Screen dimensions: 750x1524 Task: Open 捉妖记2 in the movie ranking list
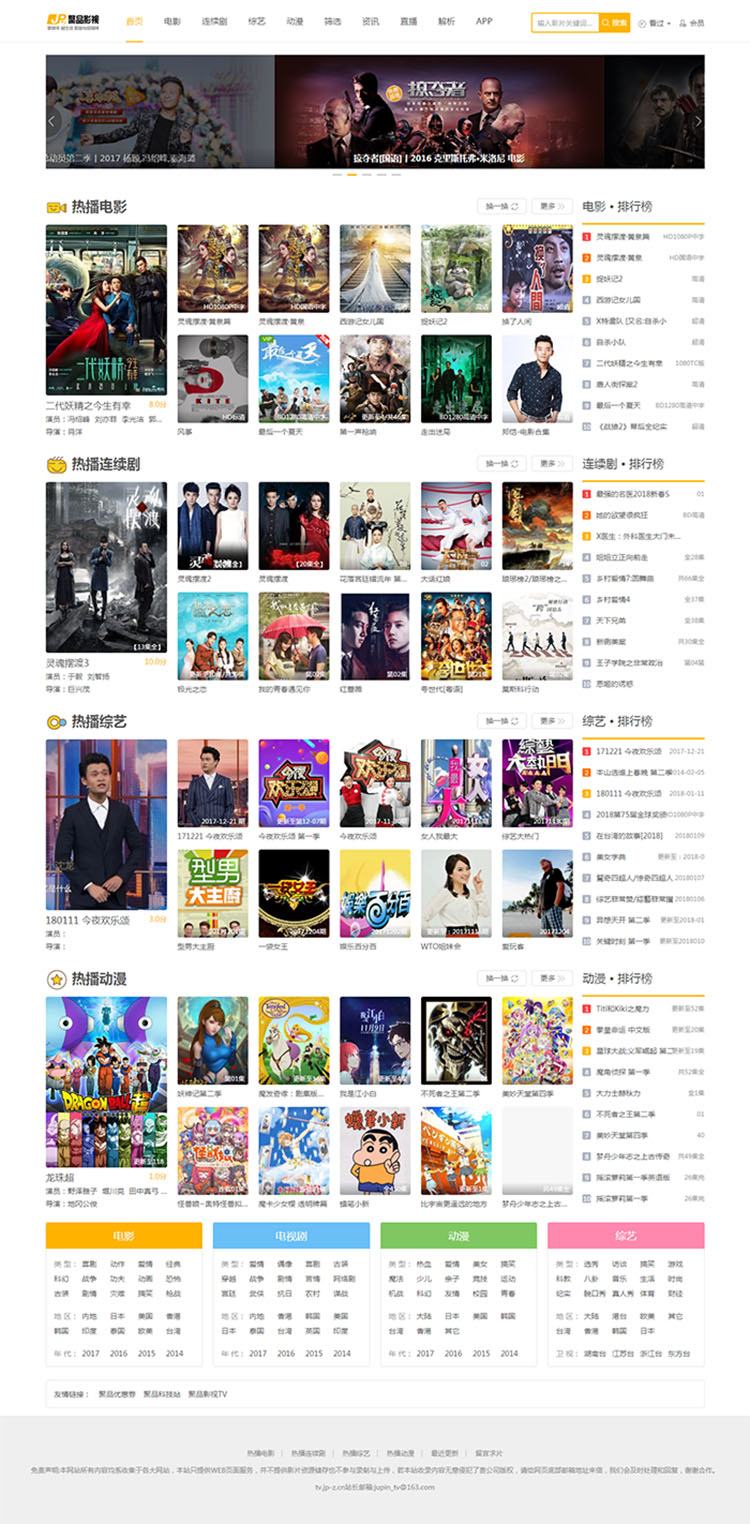(x=611, y=279)
